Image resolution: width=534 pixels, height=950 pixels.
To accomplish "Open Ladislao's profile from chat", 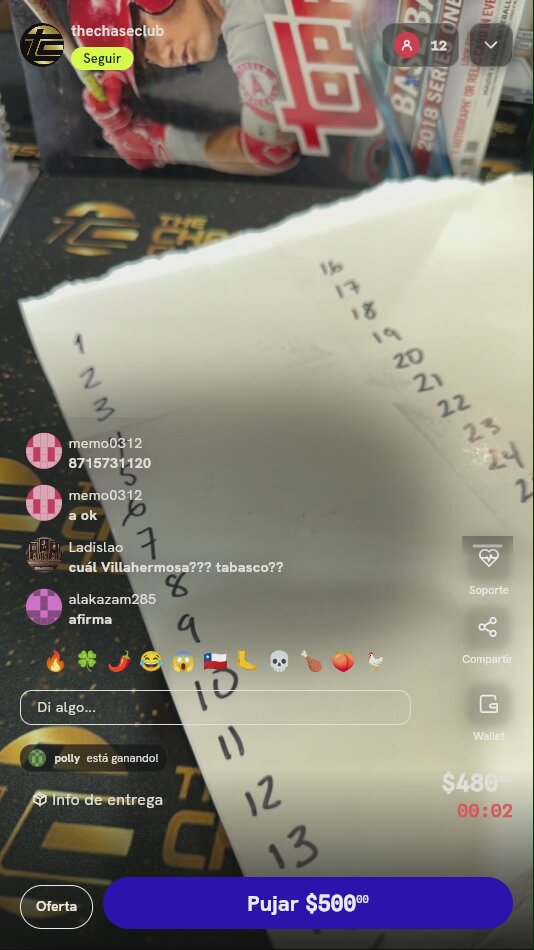I will 44,554.
